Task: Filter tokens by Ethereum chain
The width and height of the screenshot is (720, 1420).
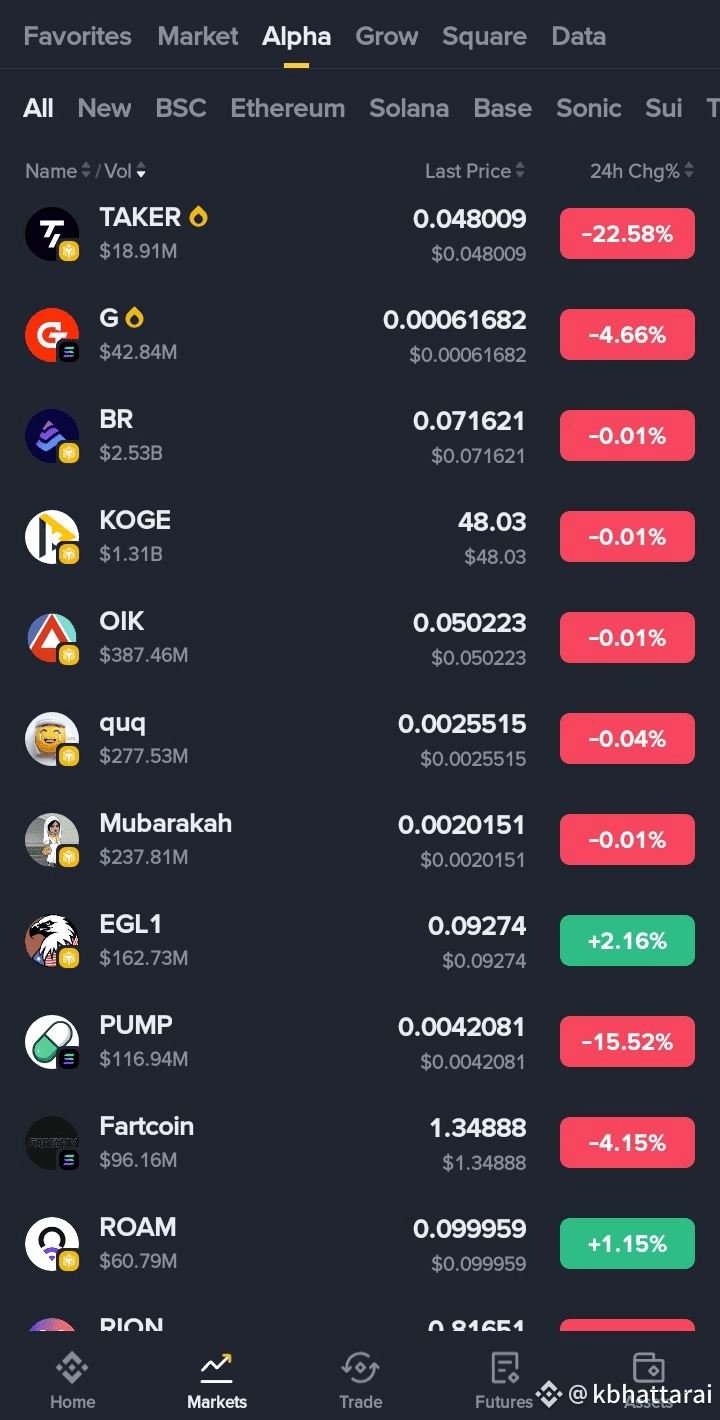Action: pos(288,108)
